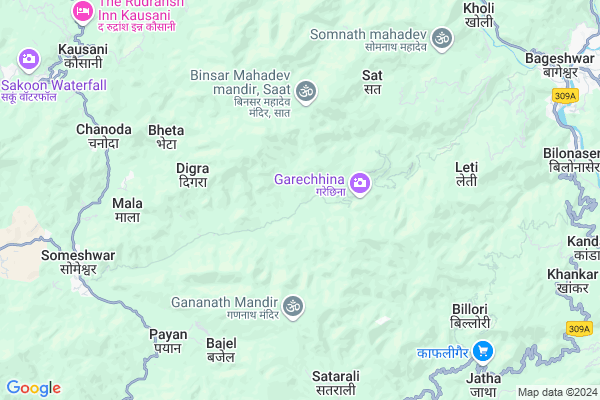Tap the काफलीगैर shopping cart pin
Viewport: 600px width, 400px height.
pos(484,351)
